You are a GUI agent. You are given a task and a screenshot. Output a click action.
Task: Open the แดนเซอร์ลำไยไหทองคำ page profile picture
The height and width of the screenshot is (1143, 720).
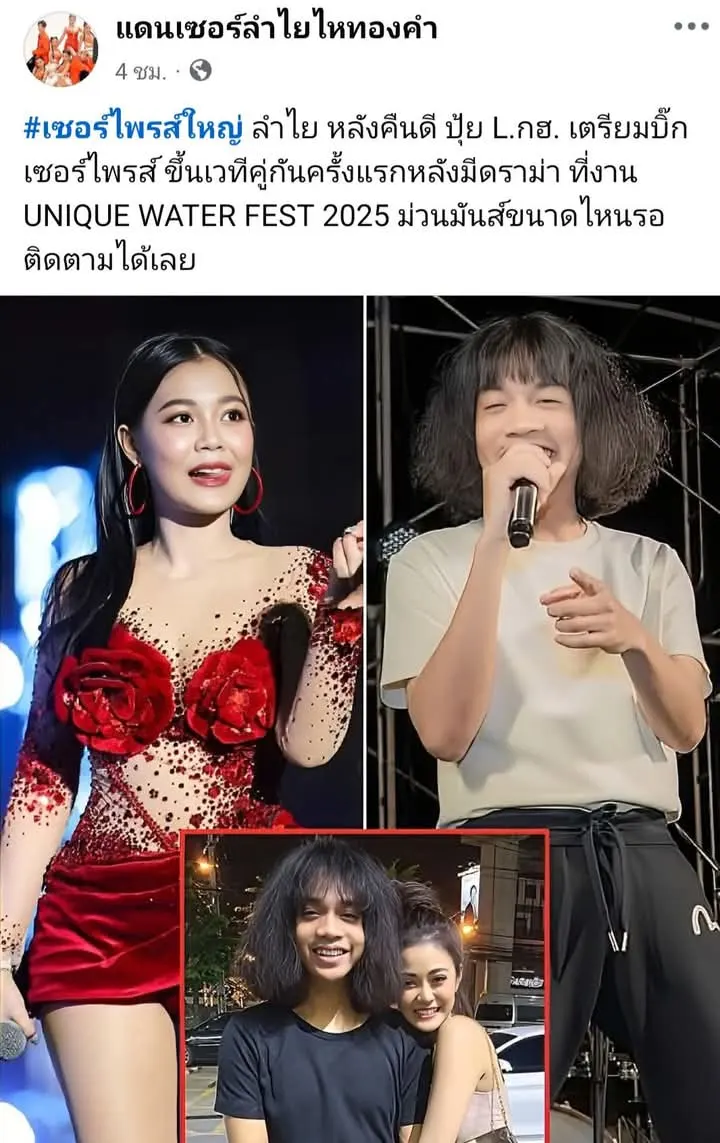(61, 49)
